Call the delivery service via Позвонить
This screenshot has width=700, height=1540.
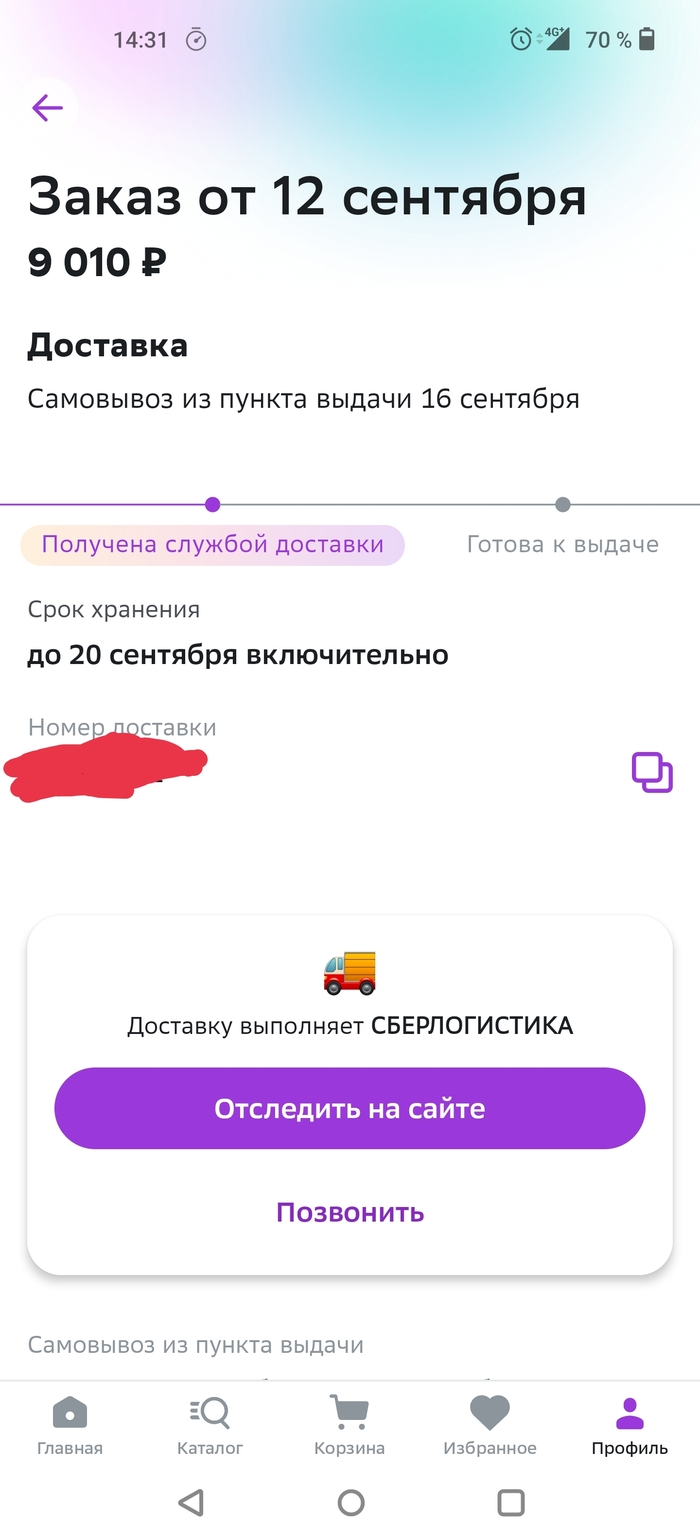pos(350,1212)
